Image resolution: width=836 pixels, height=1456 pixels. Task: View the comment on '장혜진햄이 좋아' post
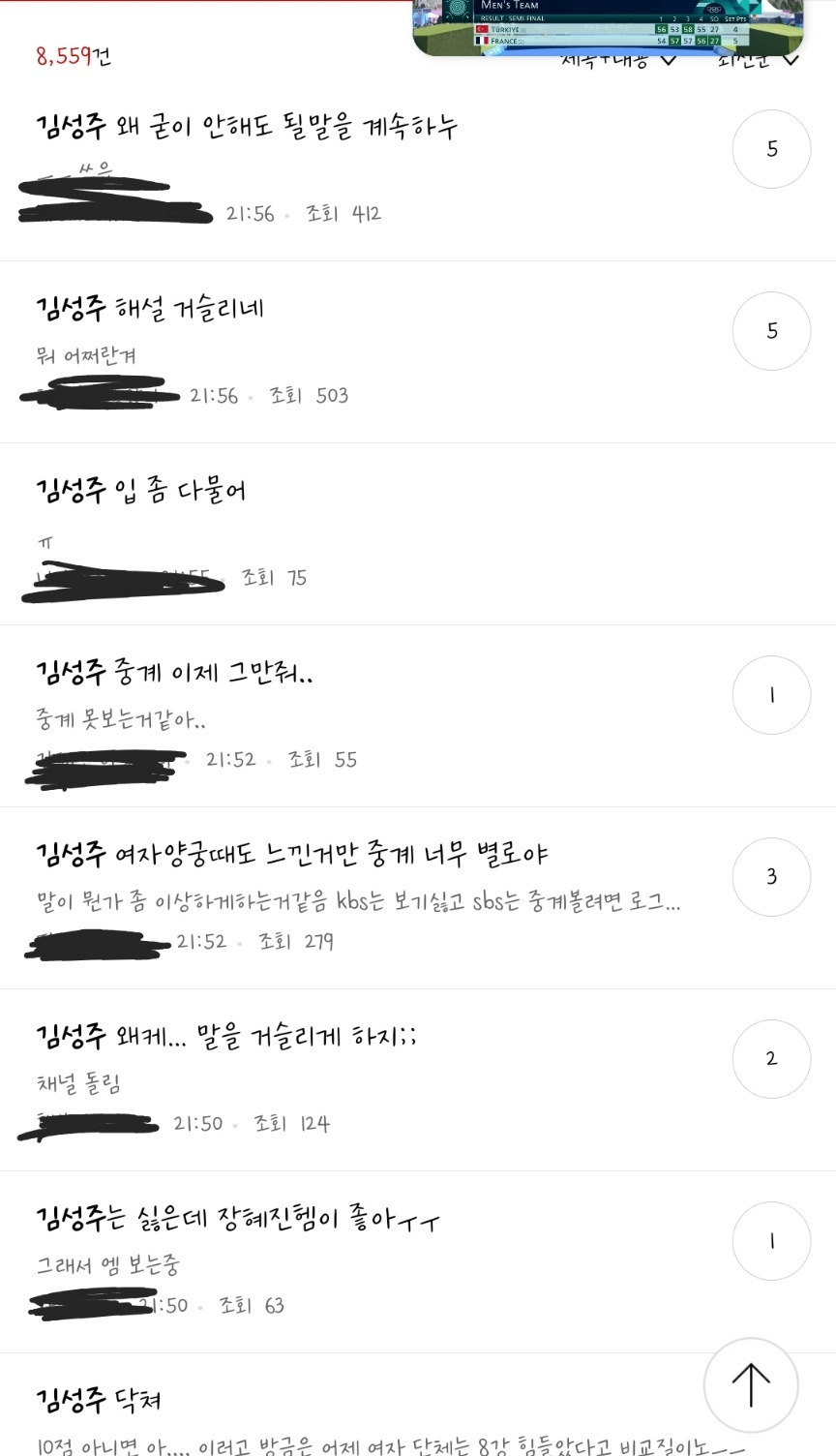[771, 1241]
